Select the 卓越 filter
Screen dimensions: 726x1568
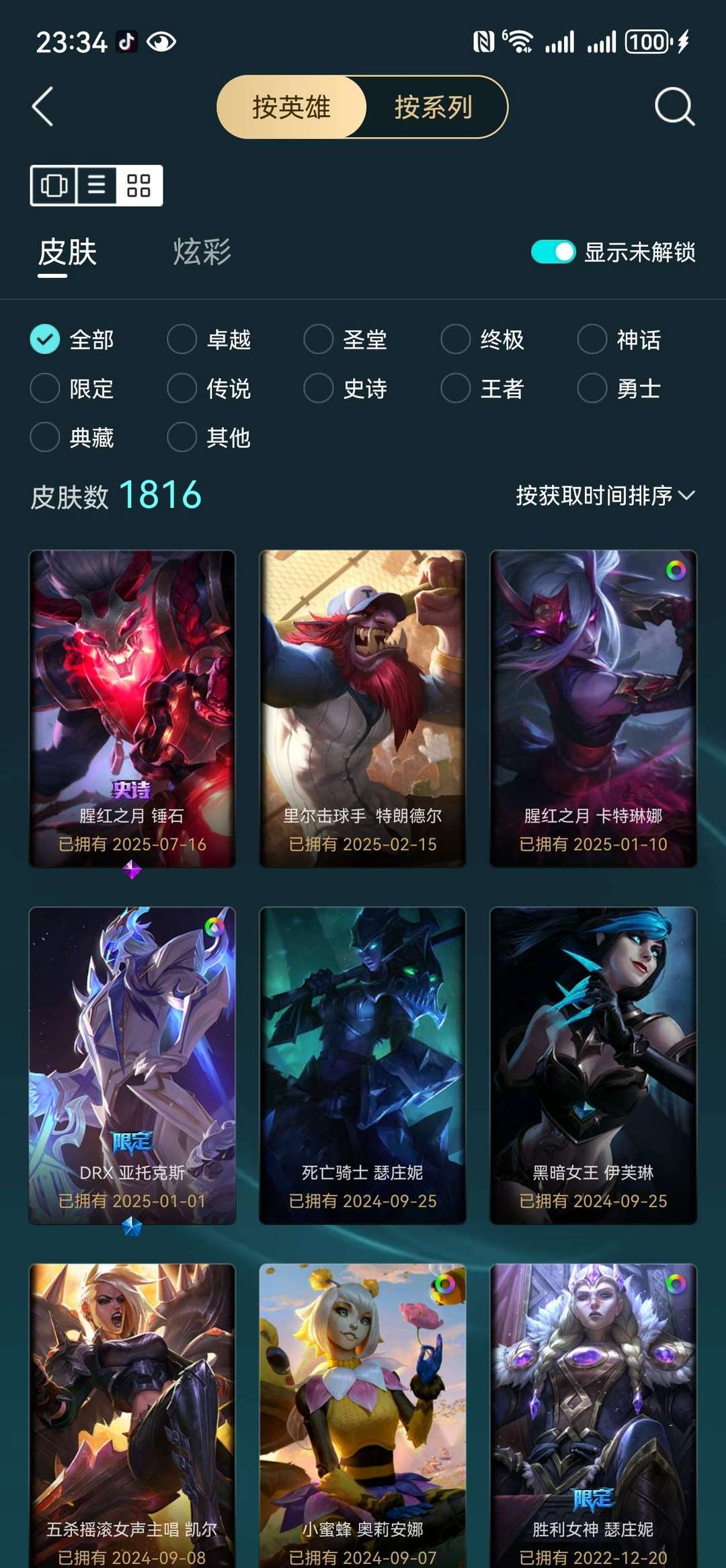pyautogui.click(x=208, y=339)
